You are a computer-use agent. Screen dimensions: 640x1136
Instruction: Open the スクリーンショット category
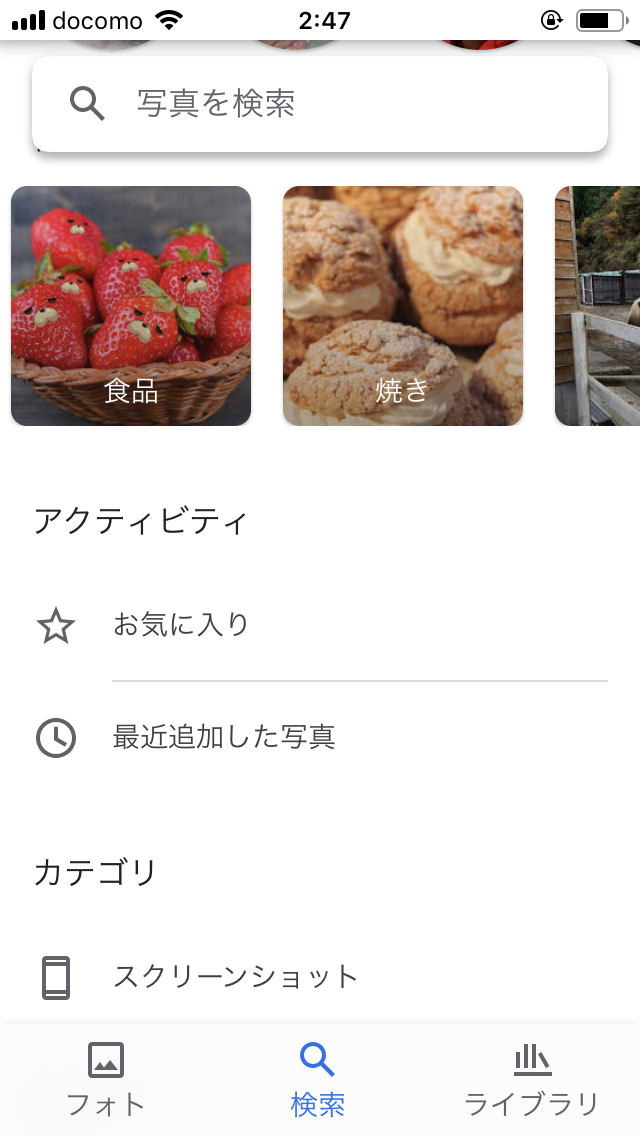pyautogui.click(x=236, y=976)
